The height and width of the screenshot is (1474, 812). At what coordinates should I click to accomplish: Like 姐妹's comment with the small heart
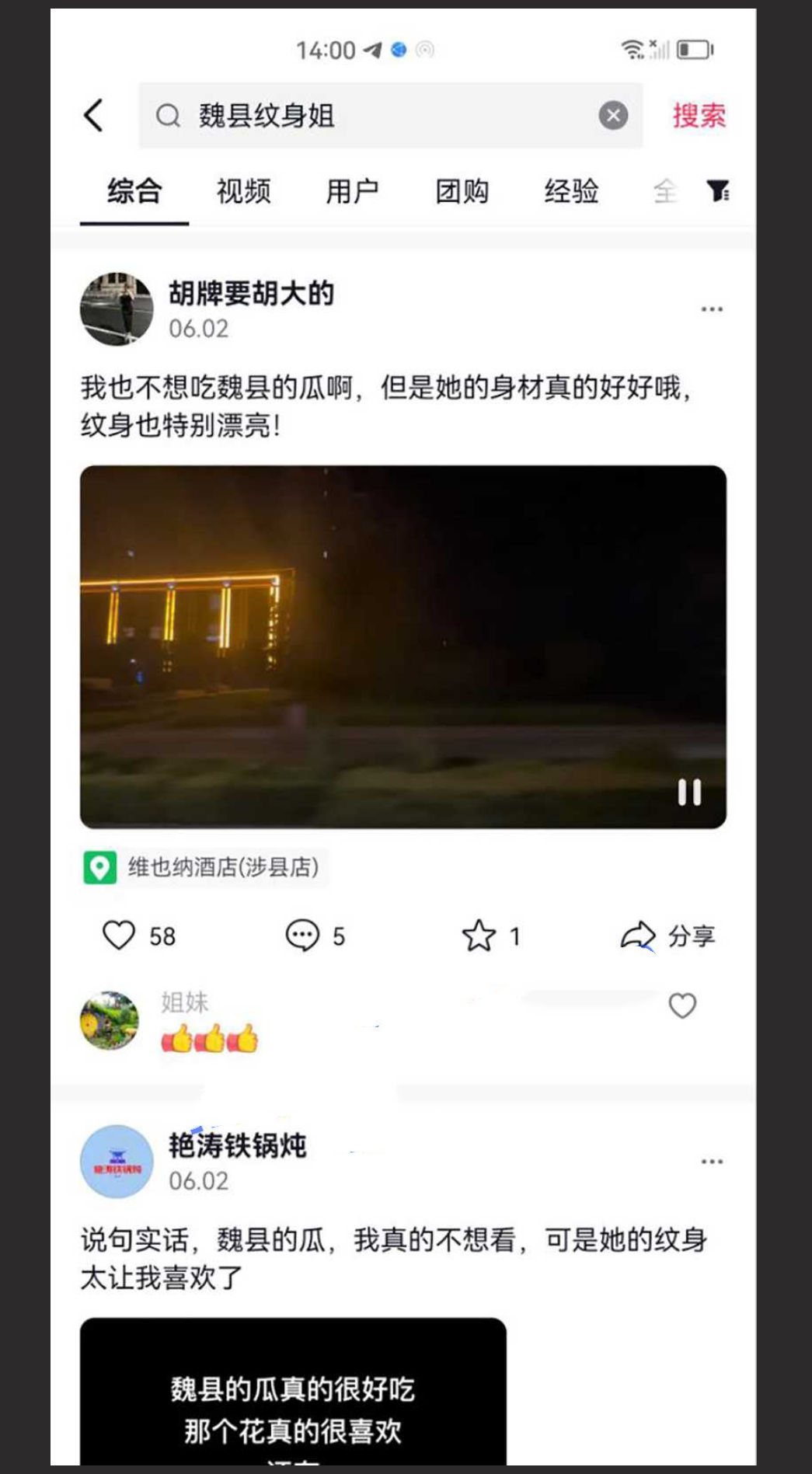coord(682,1005)
